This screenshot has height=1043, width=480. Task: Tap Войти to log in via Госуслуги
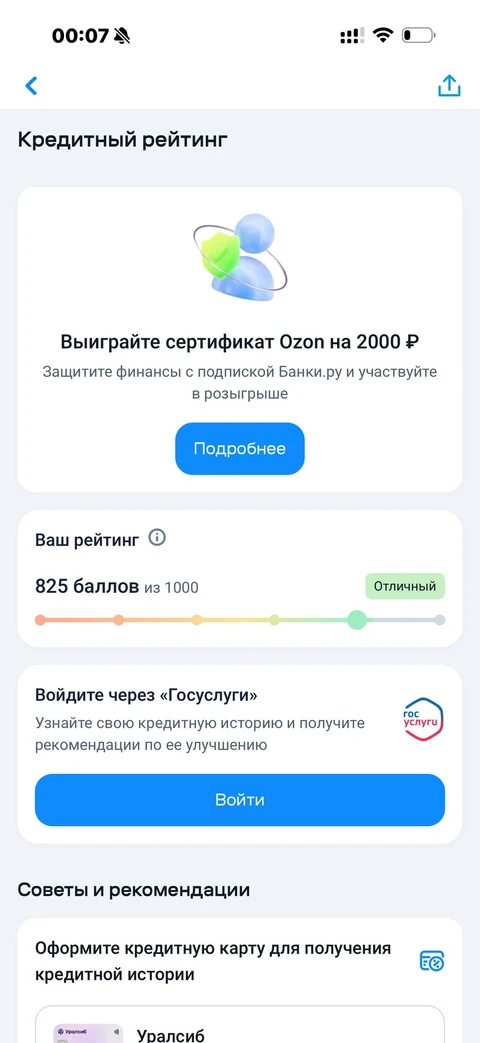tap(240, 800)
